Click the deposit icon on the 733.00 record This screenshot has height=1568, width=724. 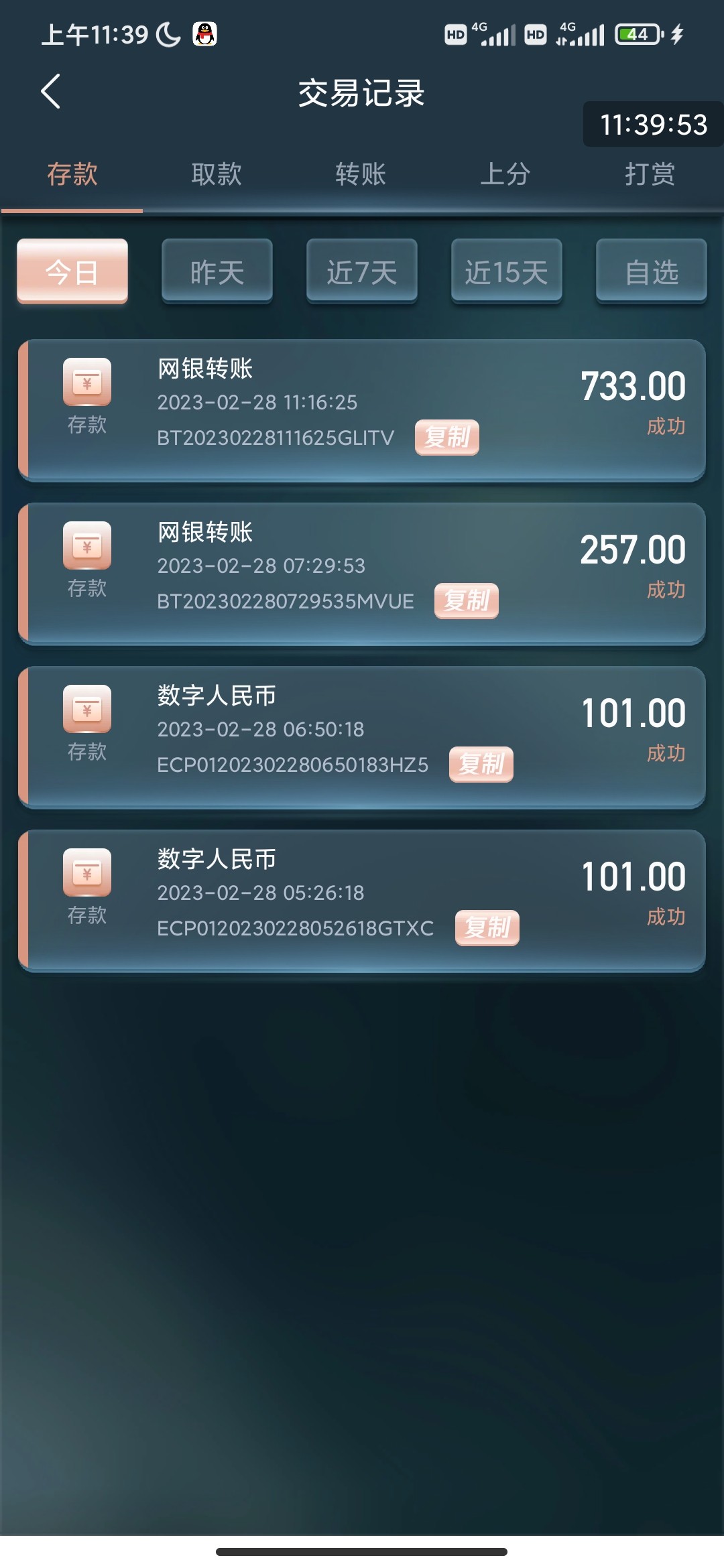[87, 384]
